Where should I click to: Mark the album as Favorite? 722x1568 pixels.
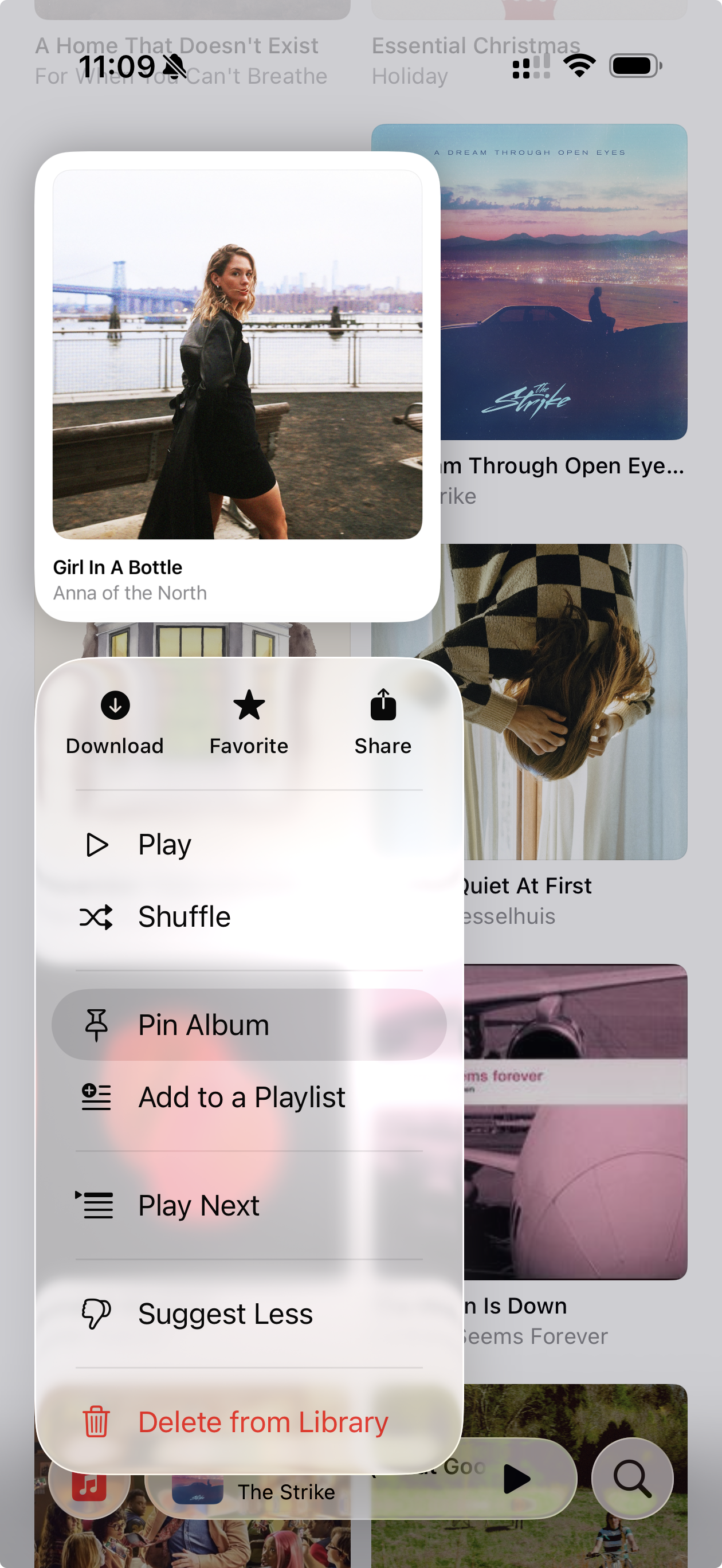point(249,723)
